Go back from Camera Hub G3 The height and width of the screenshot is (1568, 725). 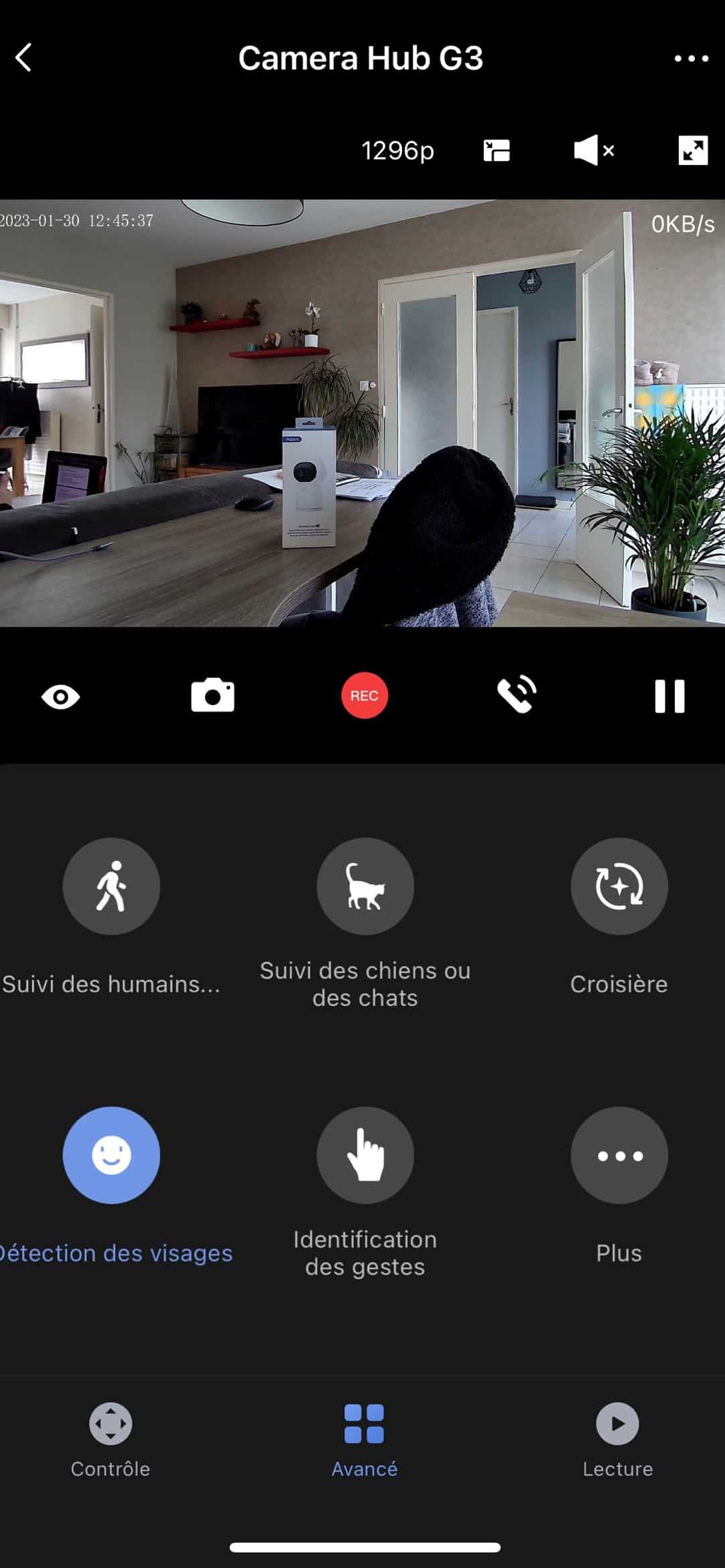[24, 57]
